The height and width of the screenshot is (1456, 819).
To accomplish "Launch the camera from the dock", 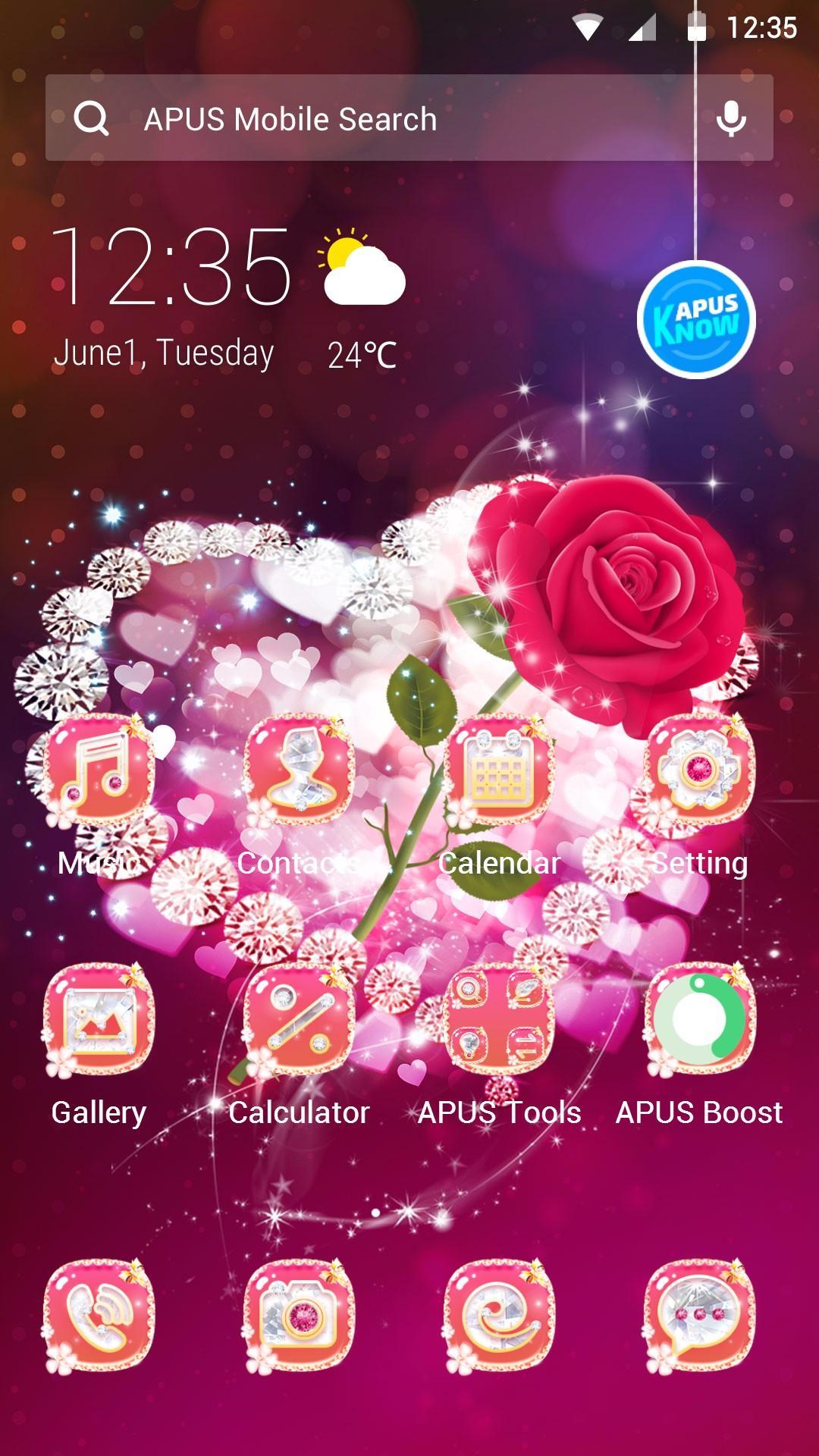I will click(x=299, y=1316).
